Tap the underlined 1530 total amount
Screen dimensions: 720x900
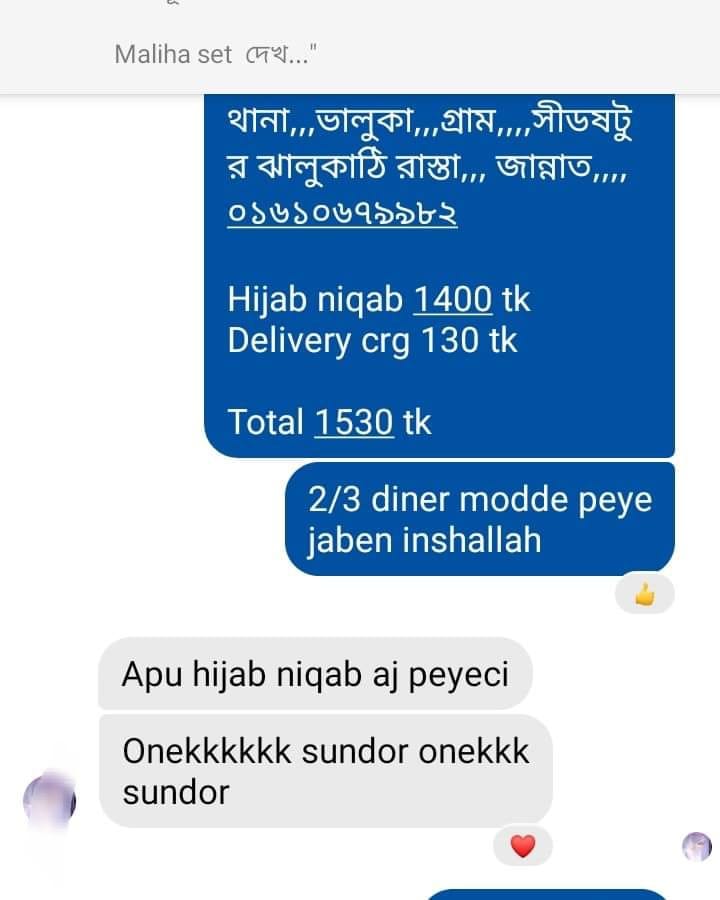354,422
